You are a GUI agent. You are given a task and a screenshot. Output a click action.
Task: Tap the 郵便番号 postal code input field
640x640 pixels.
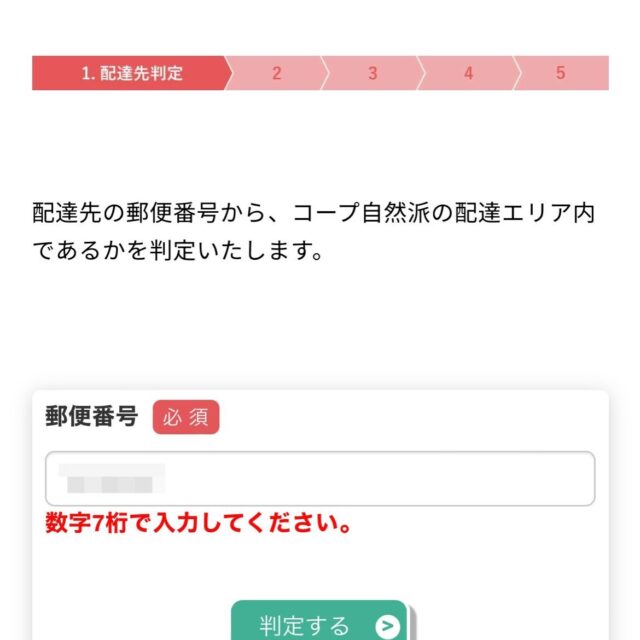coord(320,479)
